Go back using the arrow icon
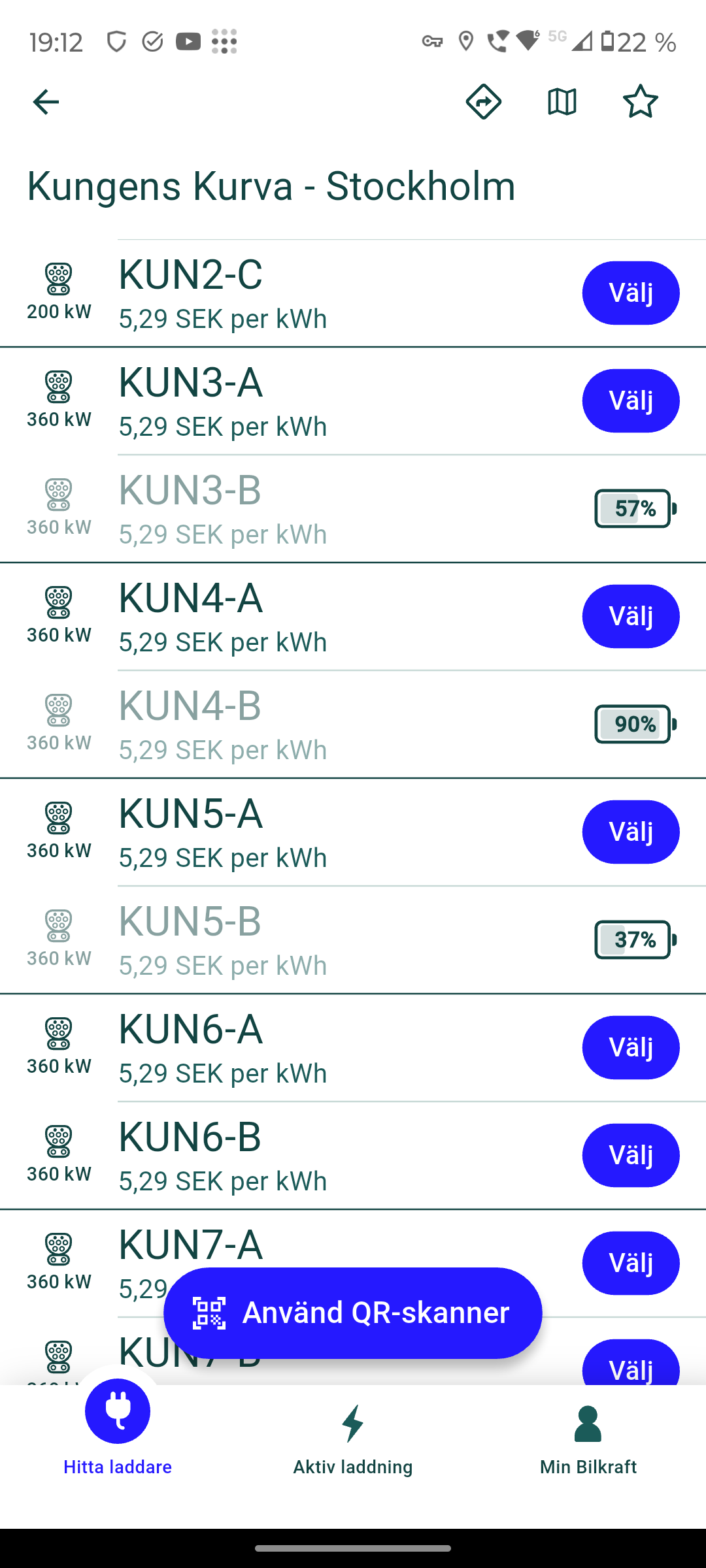 click(46, 102)
